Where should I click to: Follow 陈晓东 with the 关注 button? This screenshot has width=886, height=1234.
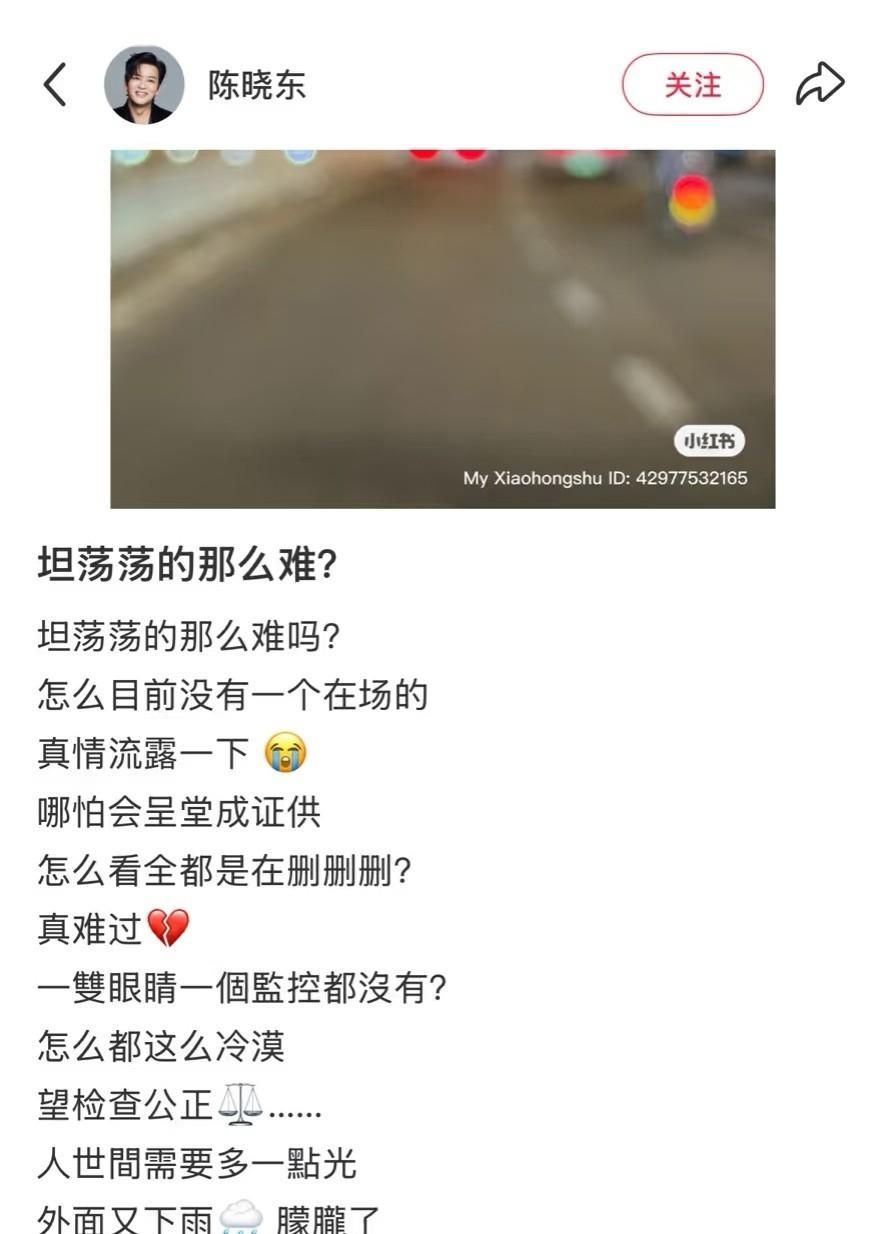pyautogui.click(x=693, y=85)
